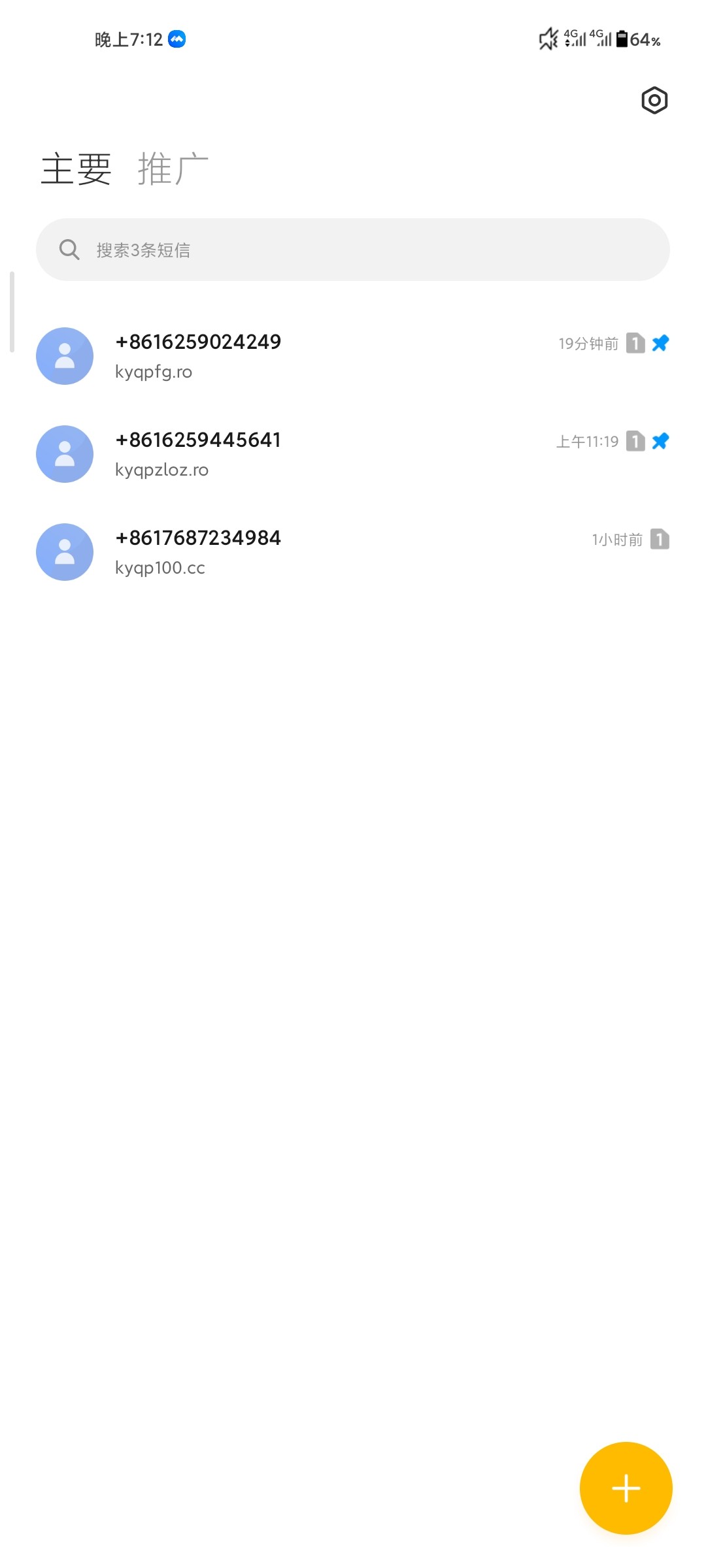This screenshot has height=1568, width=706.
Task: Tap the 搜索3条短信 search box
Action: tap(353, 250)
